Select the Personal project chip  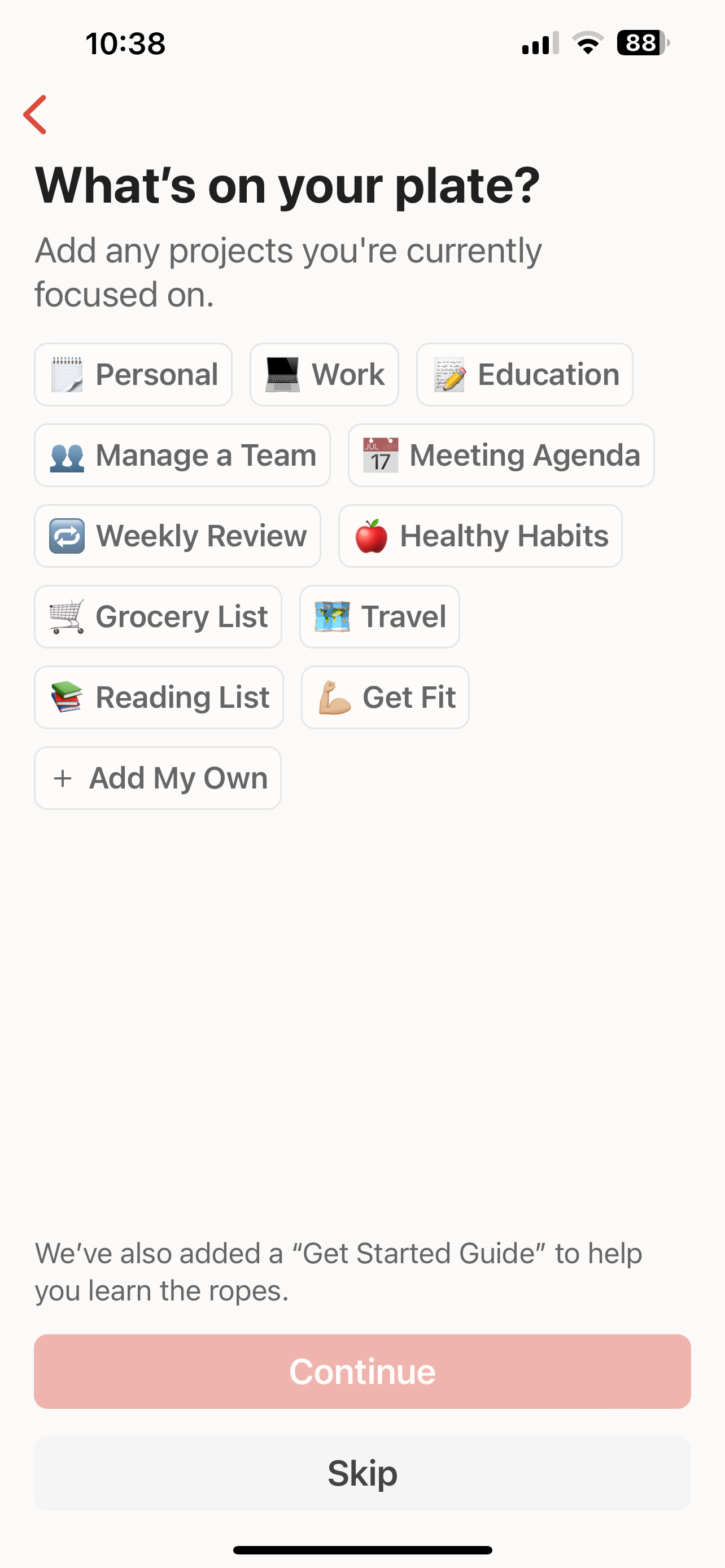pyautogui.click(x=133, y=374)
